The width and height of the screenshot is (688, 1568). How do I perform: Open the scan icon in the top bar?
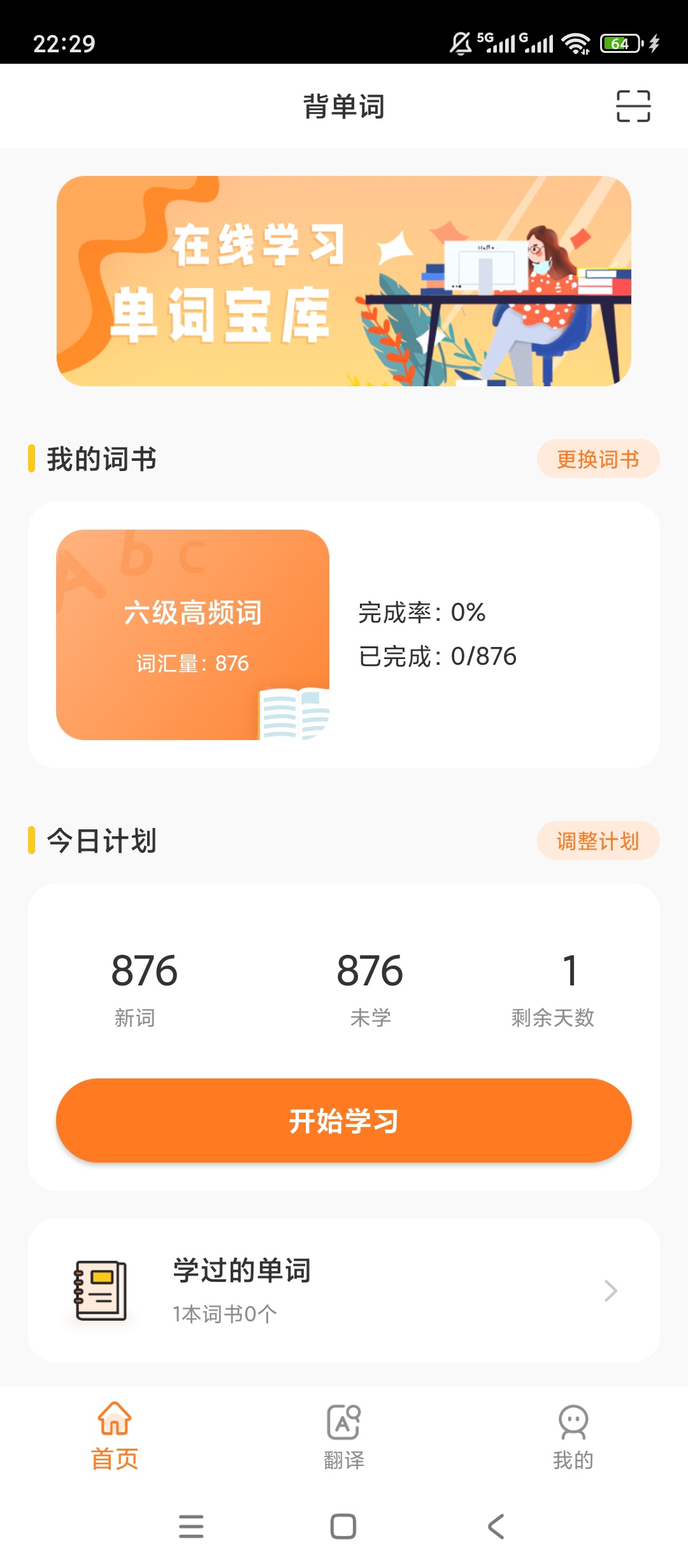[x=633, y=106]
